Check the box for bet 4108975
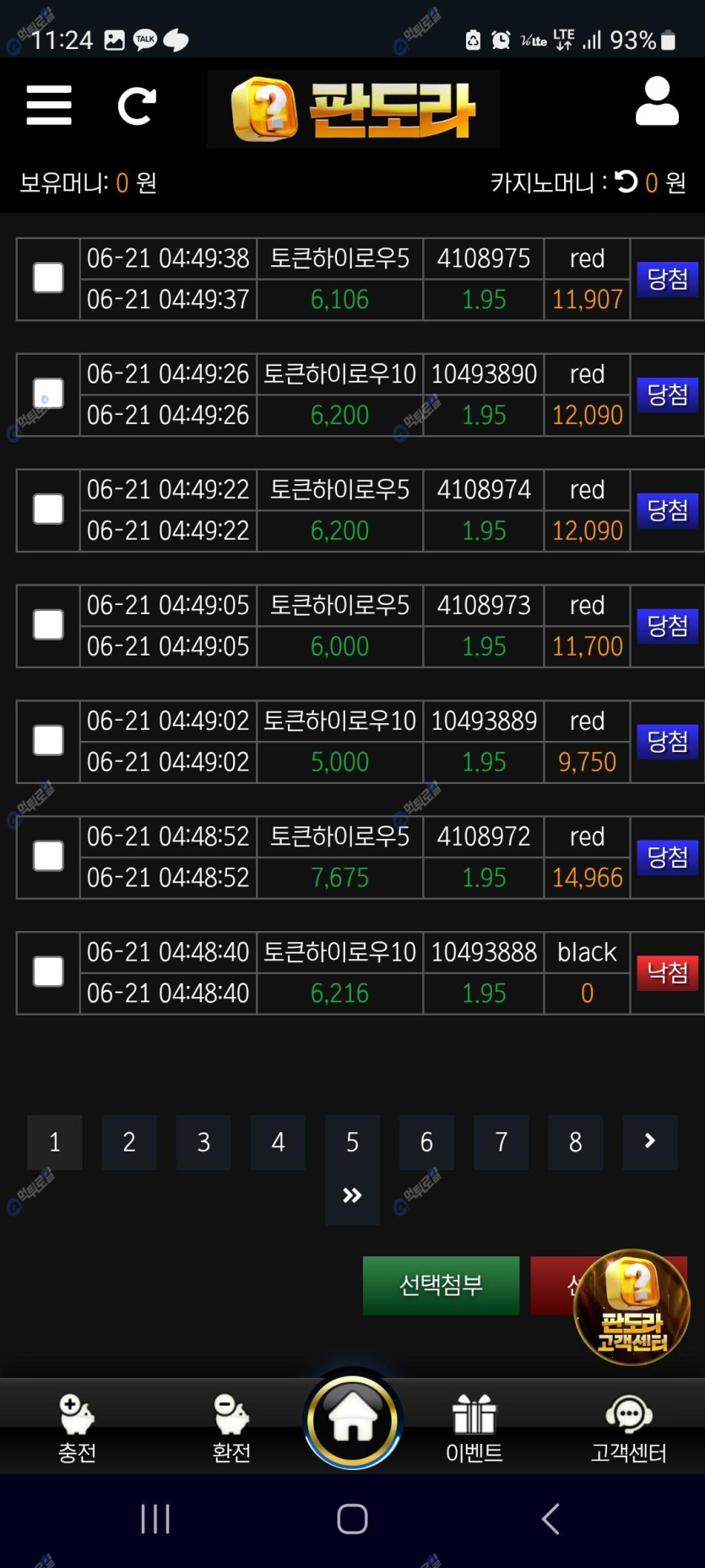 pos(48,278)
